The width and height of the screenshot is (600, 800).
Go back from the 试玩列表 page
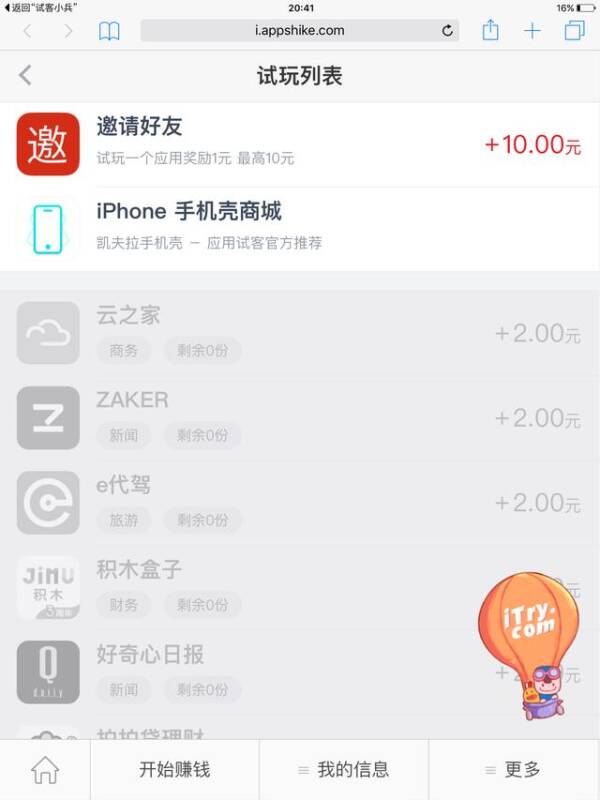pos(26,75)
